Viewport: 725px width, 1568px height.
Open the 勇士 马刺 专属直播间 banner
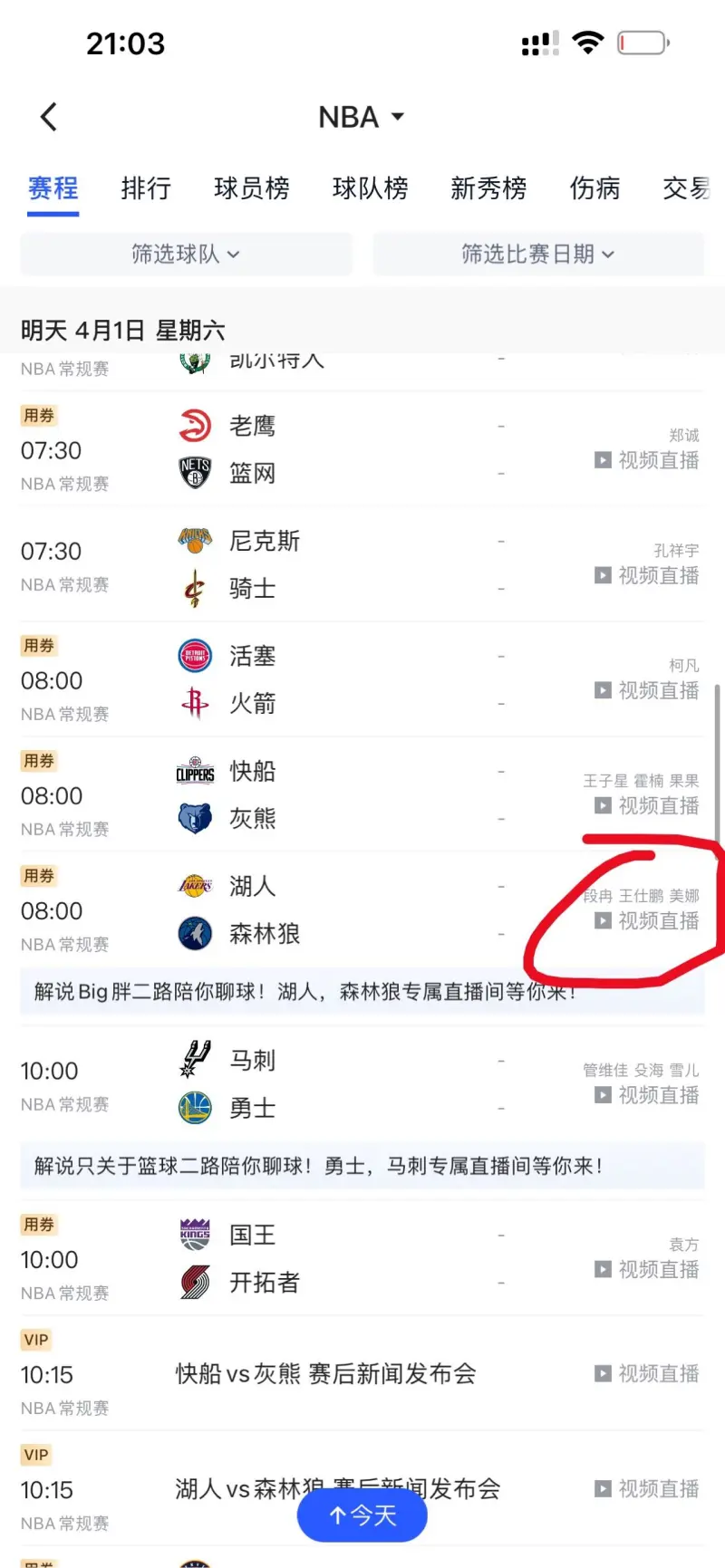point(361,1166)
